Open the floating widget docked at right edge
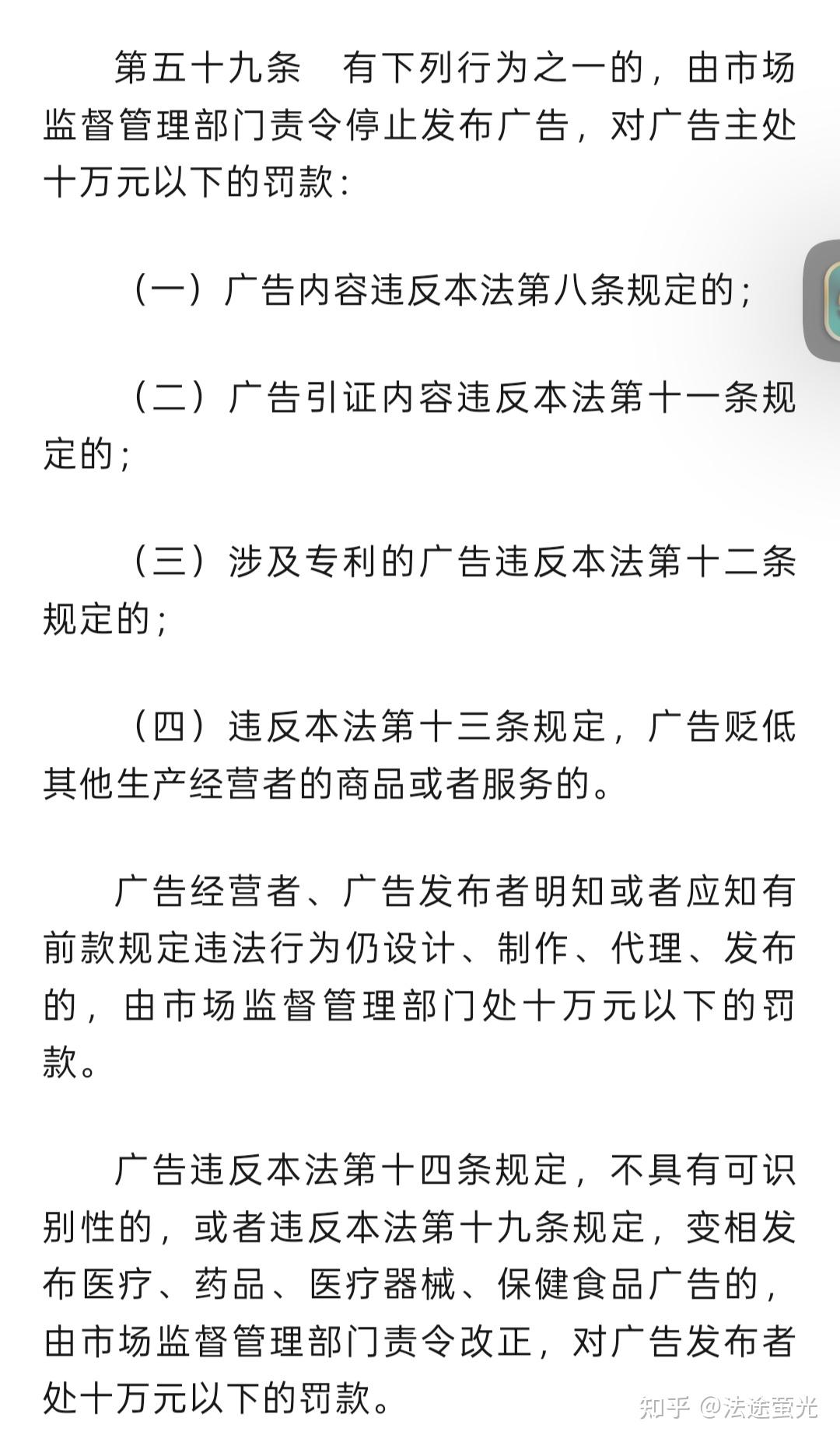 (822, 301)
